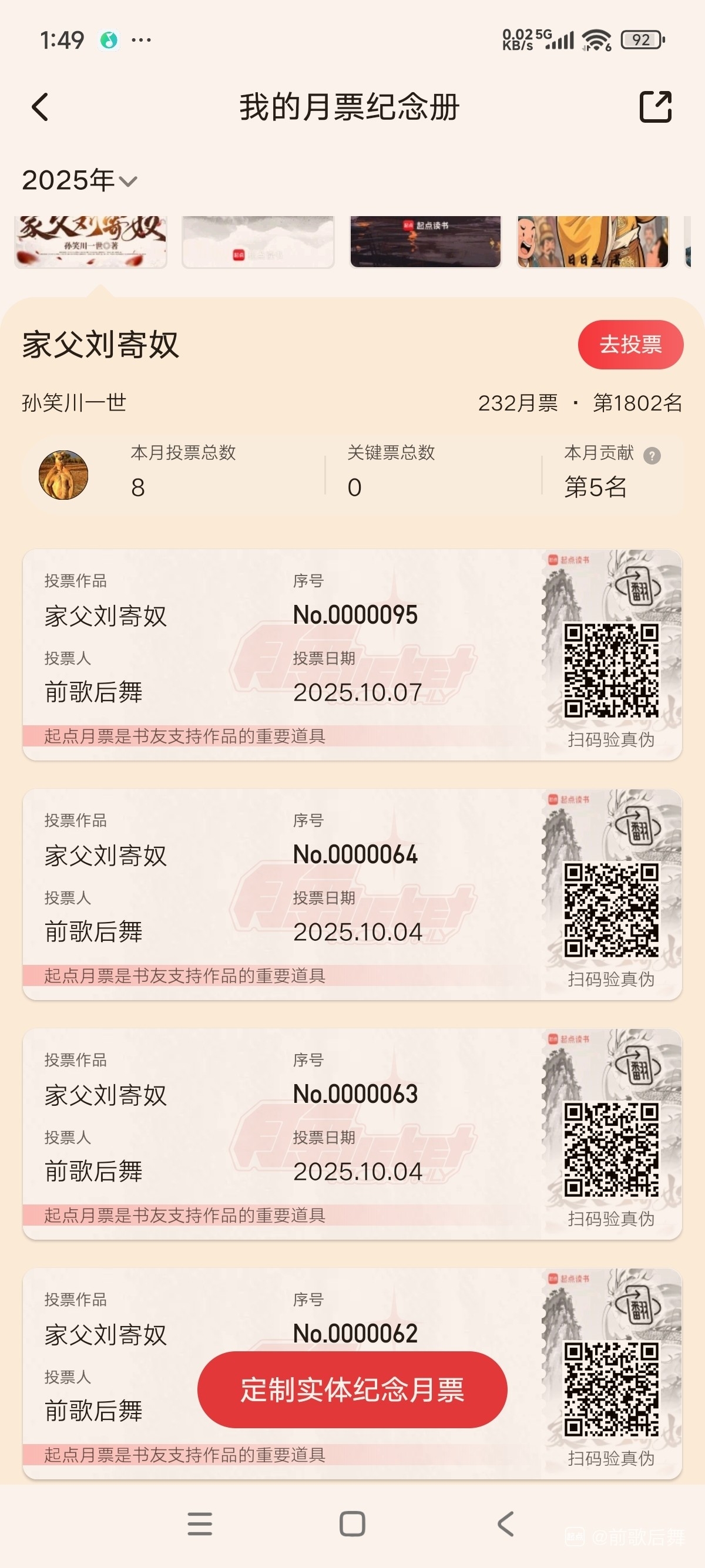
Task: Open recent apps from navigation bar
Action: pos(200,1524)
